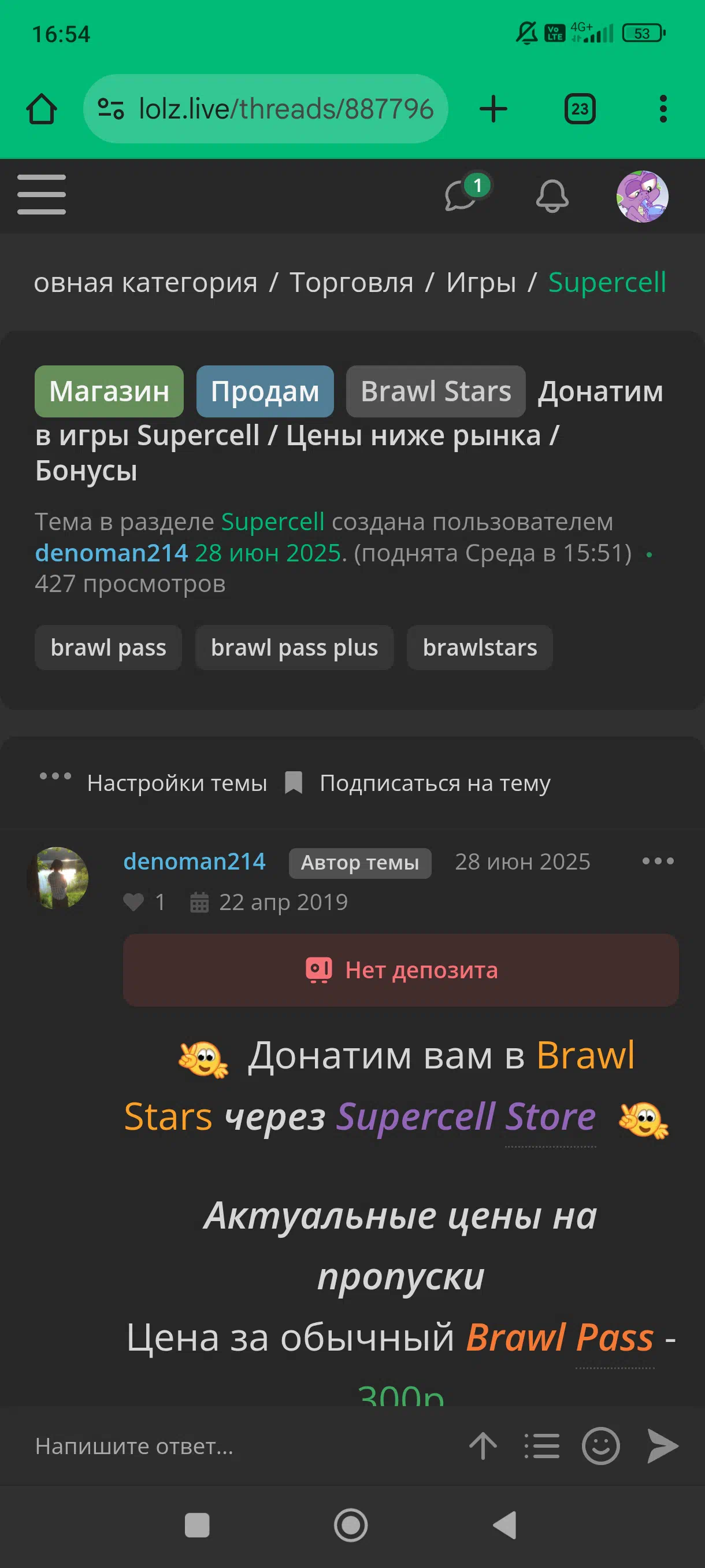Open my profile avatar menu
The height and width of the screenshot is (1568, 705).
click(643, 196)
